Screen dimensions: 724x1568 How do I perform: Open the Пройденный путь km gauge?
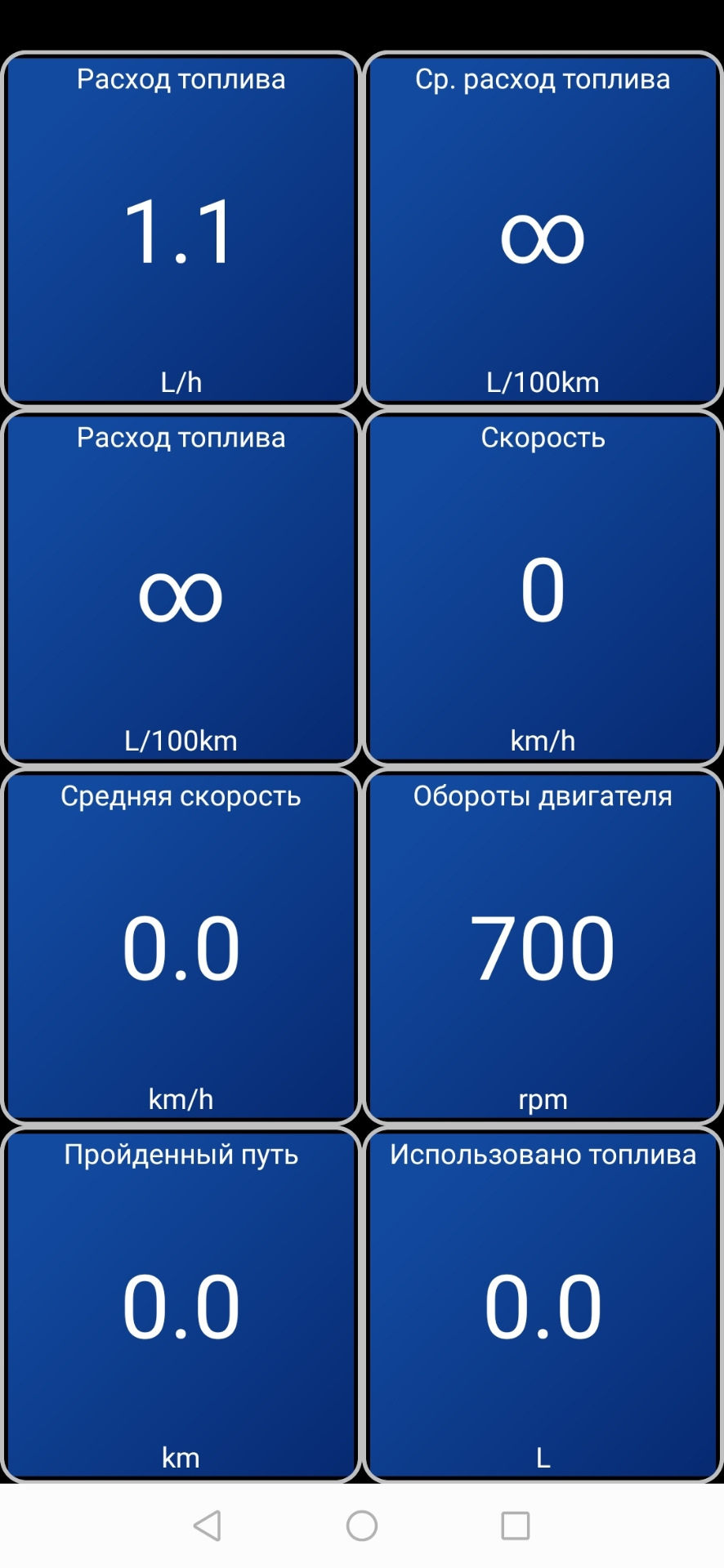[x=181, y=1305]
